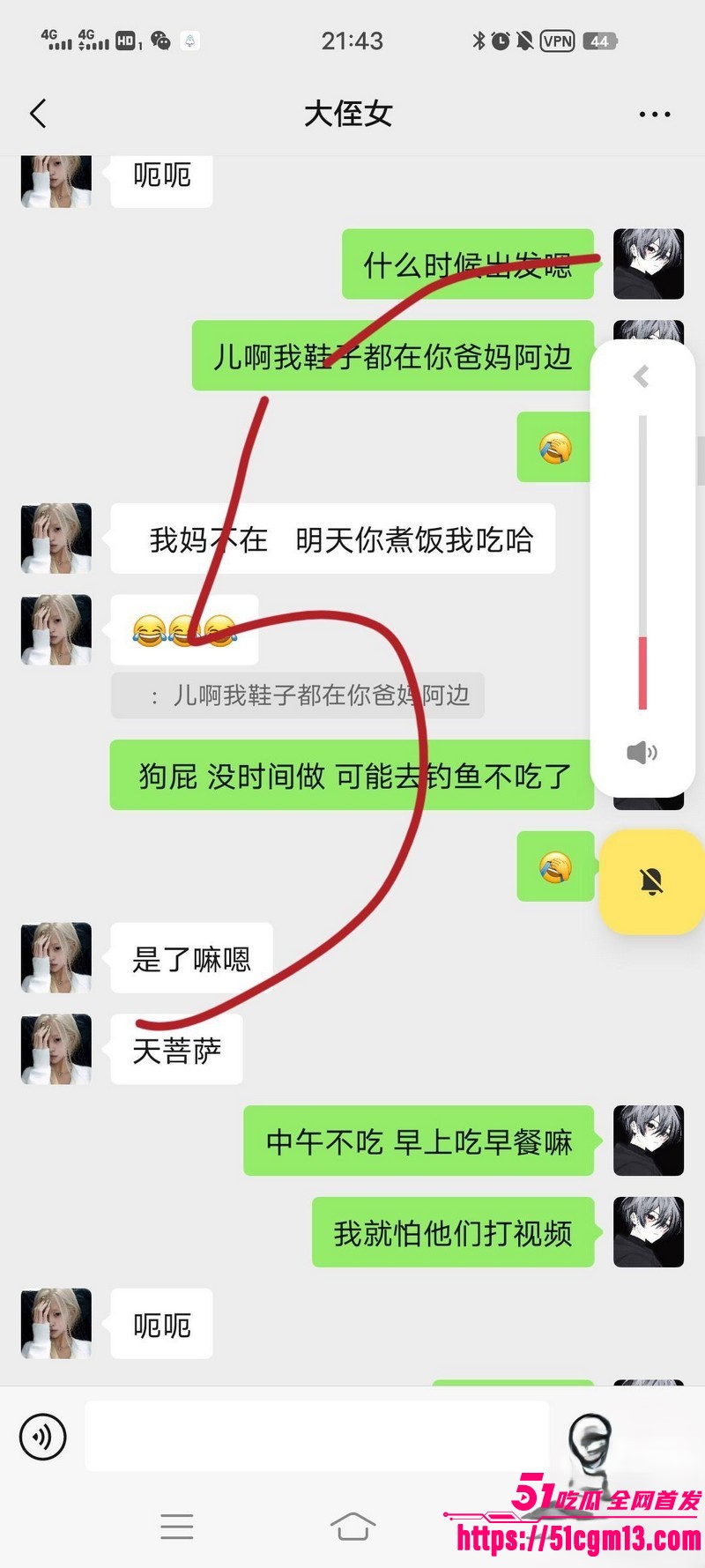
Task: Tap the VPN indicator in the status bar
Action: (558, 40)
